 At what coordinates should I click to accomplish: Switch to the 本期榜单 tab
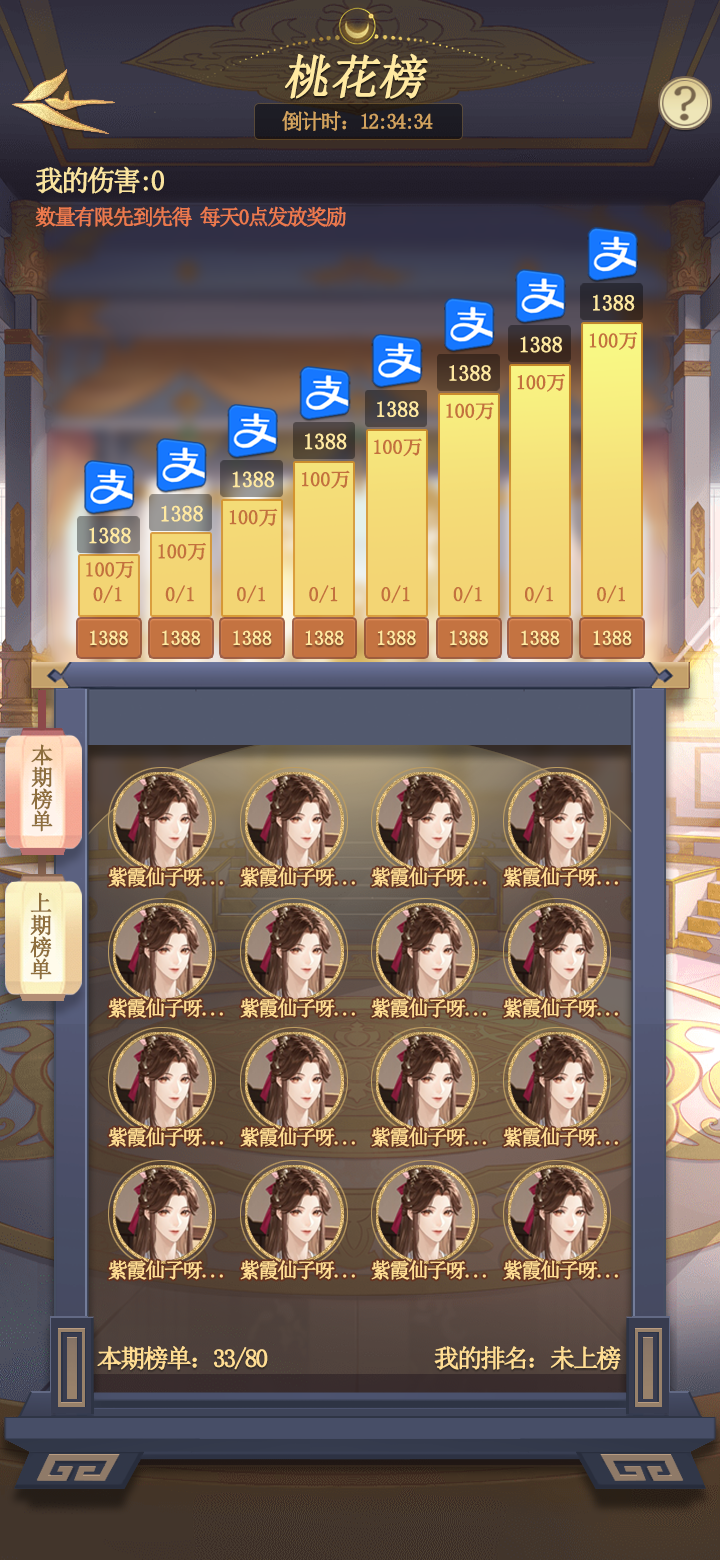(x=43, y=789)
